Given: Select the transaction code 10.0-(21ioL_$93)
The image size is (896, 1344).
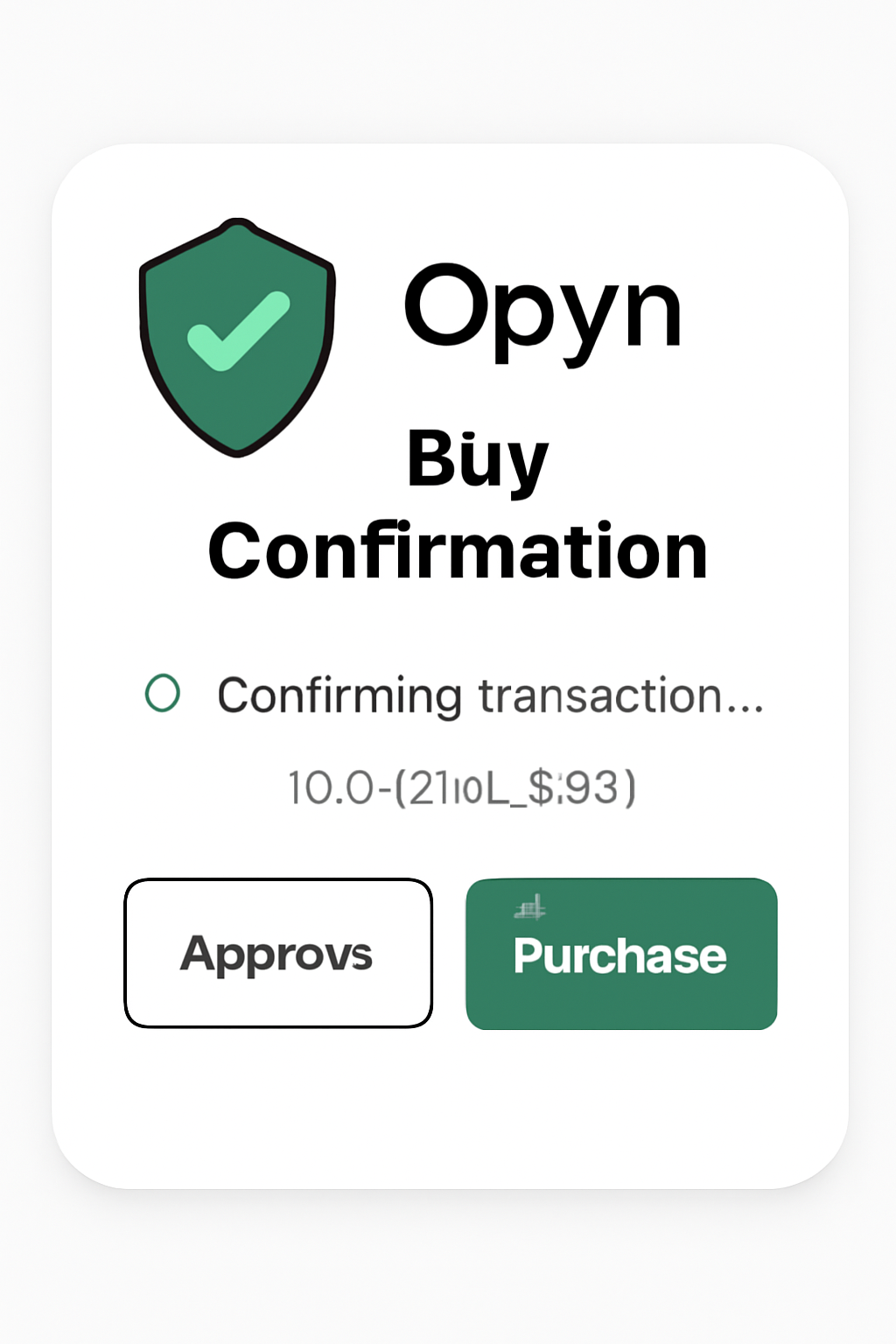Looking at the screenshot, I should (x=462, y=784).
